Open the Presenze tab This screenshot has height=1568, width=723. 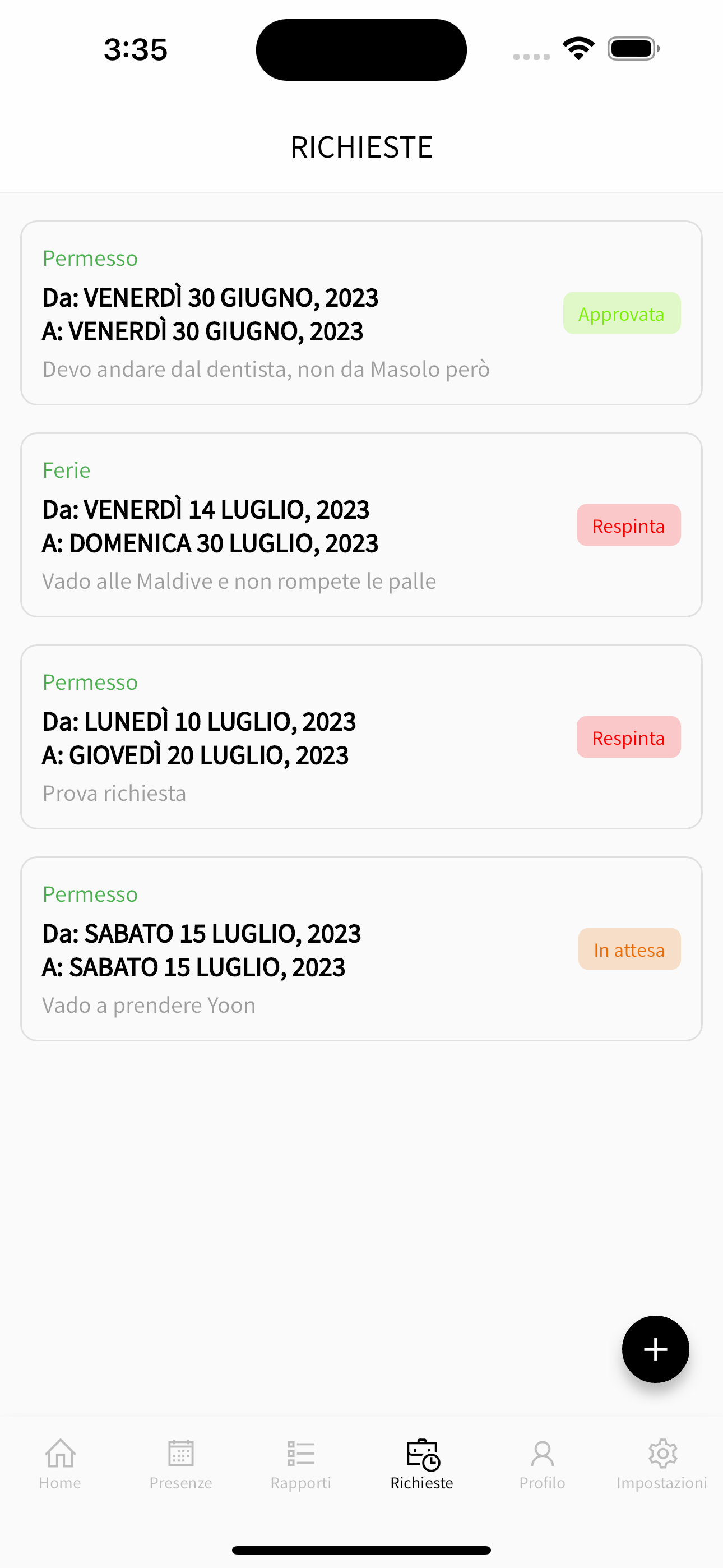click(180, 1463)
